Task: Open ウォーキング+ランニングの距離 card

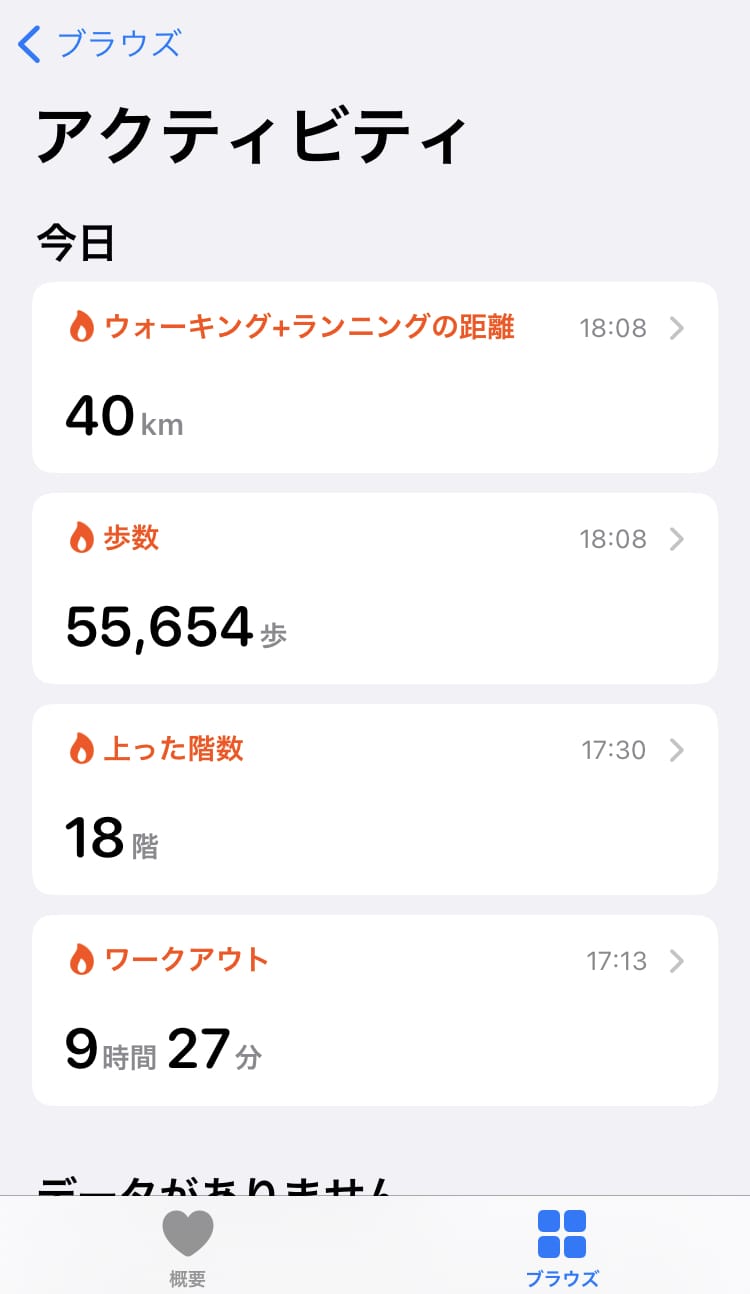Action: tap(374, 377)
